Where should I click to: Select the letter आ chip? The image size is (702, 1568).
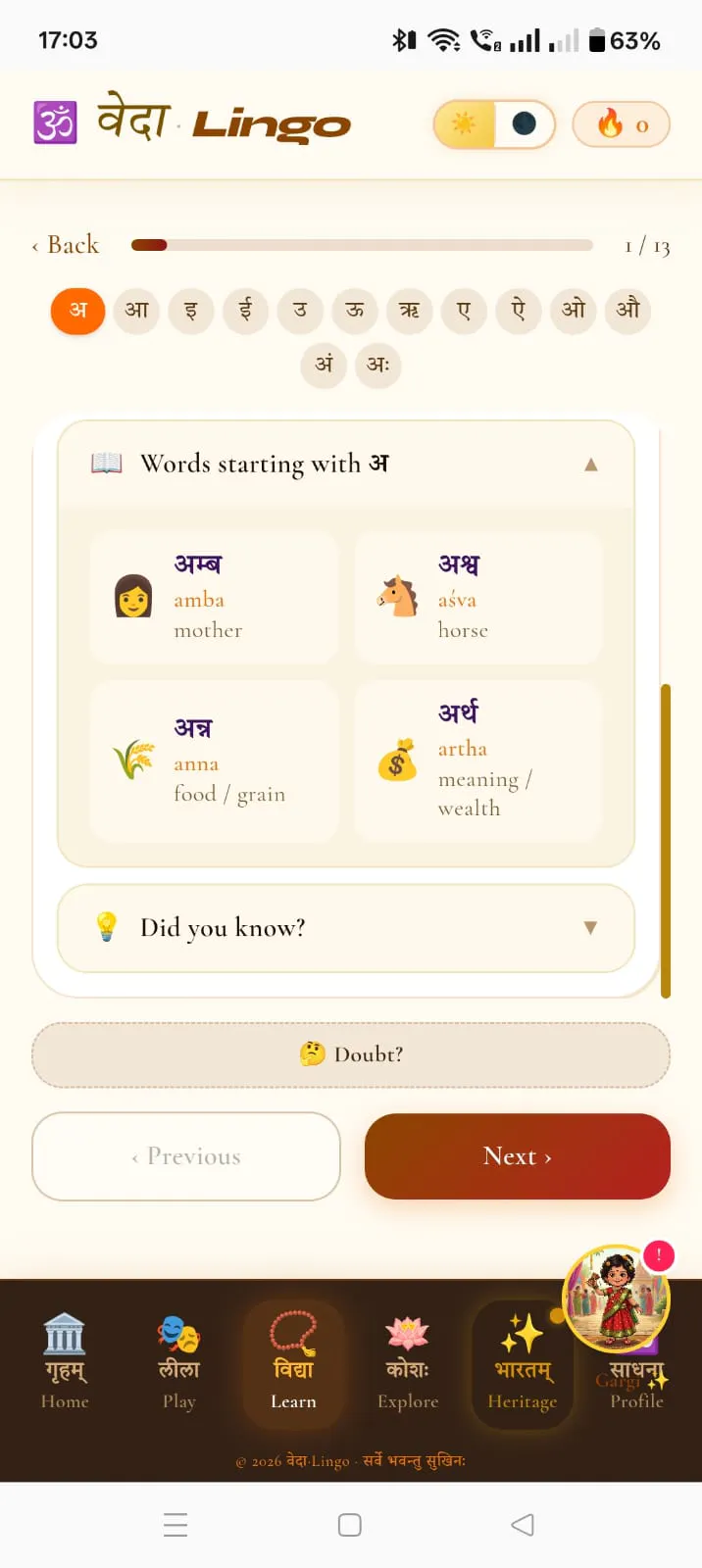pyautogui.click(x=136, y=311)
